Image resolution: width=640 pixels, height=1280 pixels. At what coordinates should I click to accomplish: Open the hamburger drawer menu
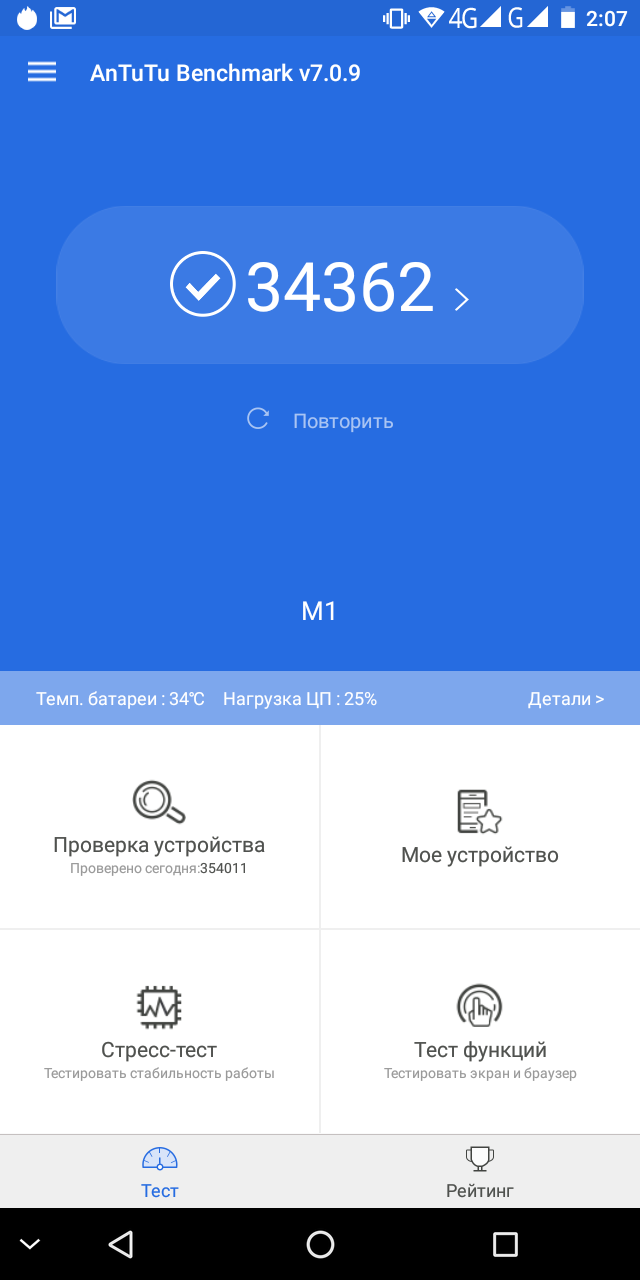tap(42, 72)
